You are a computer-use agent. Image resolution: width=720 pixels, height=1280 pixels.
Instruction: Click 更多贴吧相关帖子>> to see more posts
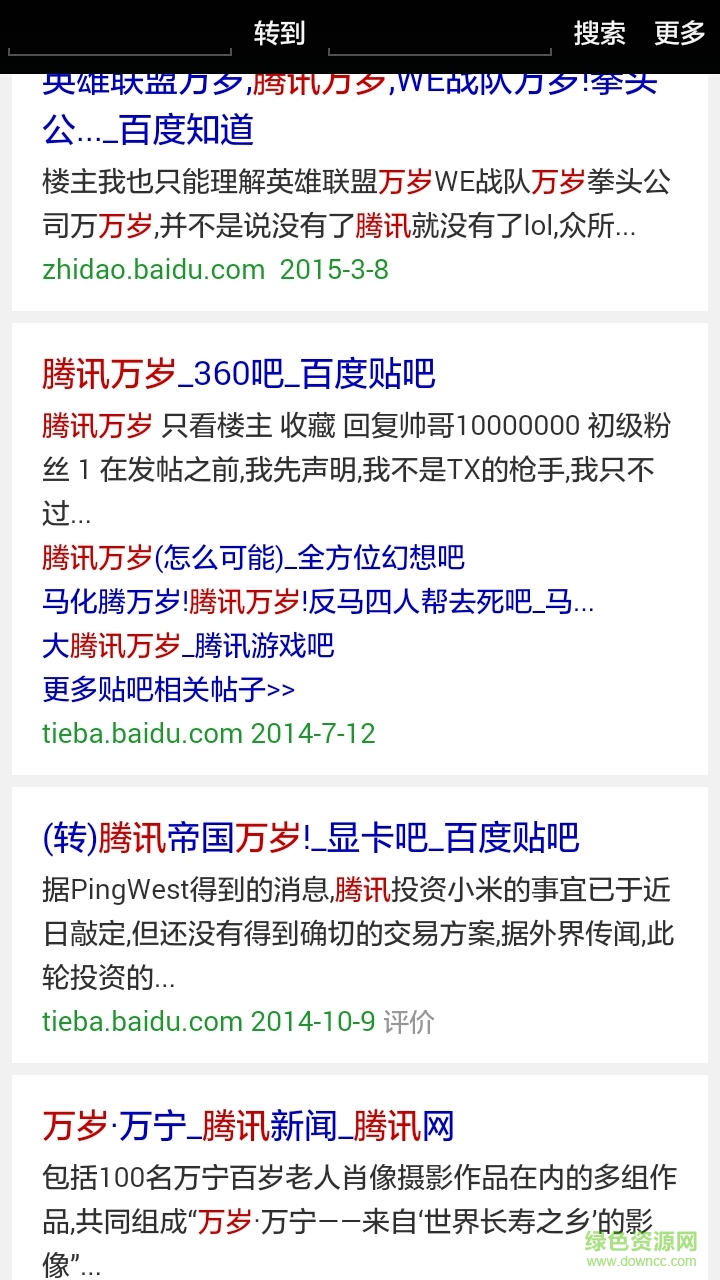pyautogui.click(x=167, y=689)
